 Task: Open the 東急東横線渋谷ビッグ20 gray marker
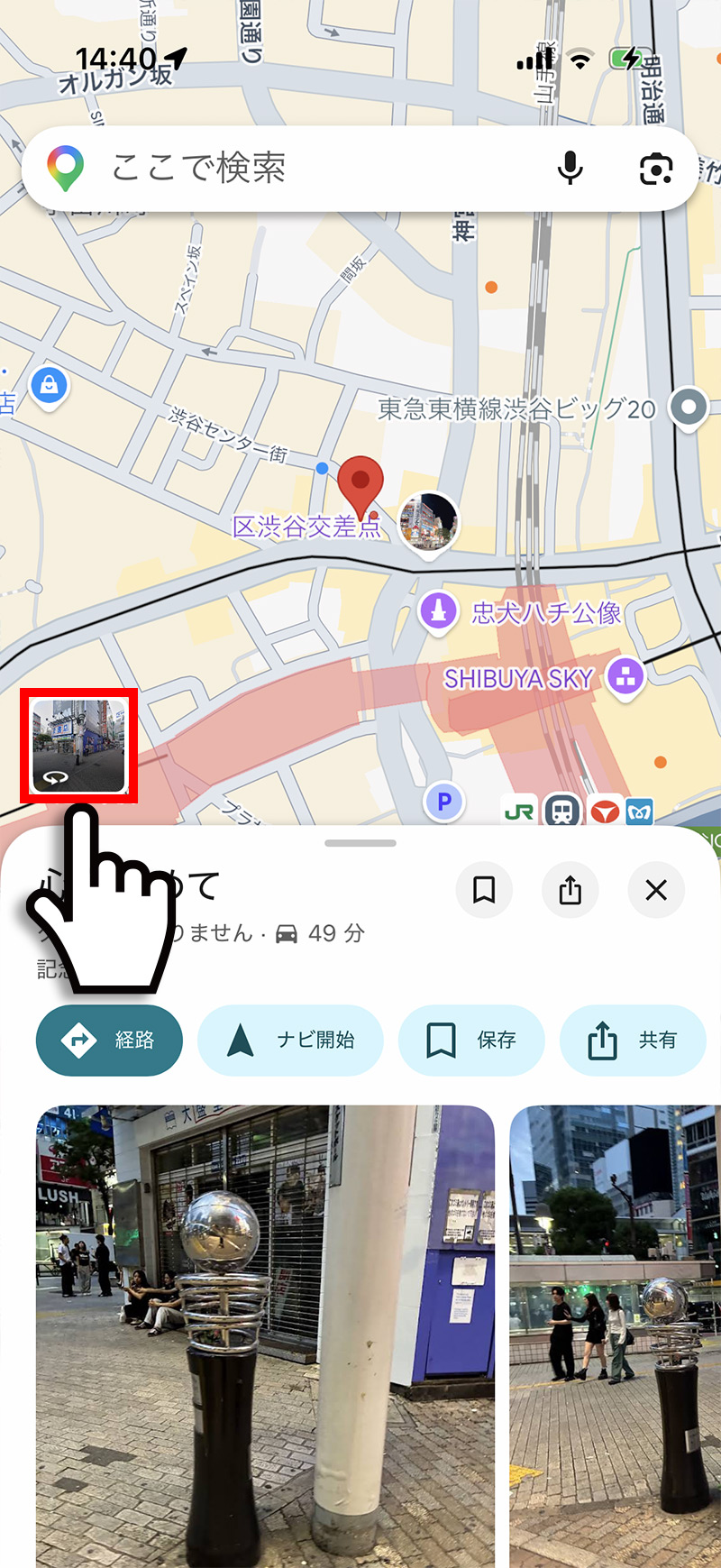[689, 407]
